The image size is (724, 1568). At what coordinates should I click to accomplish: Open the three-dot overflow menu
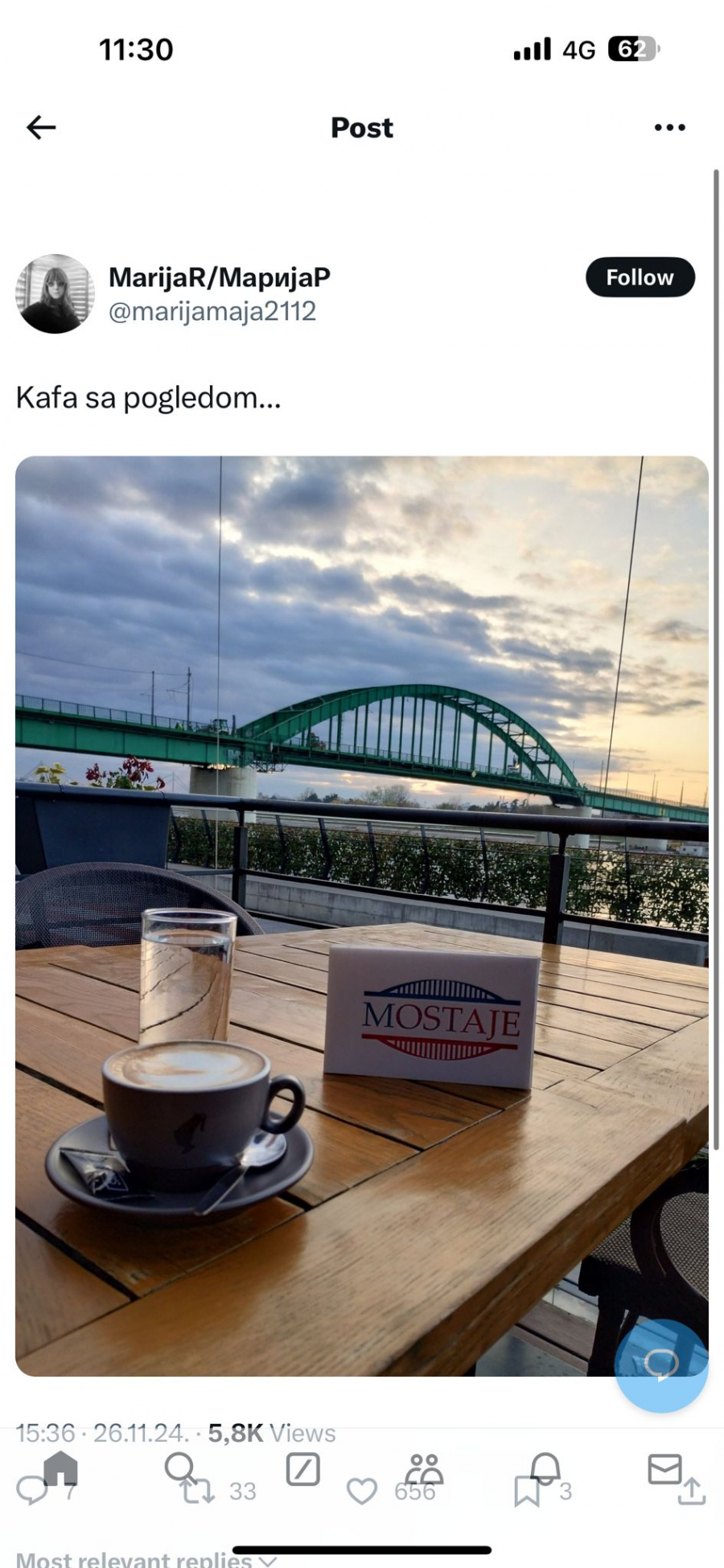(x=669, y=127)
